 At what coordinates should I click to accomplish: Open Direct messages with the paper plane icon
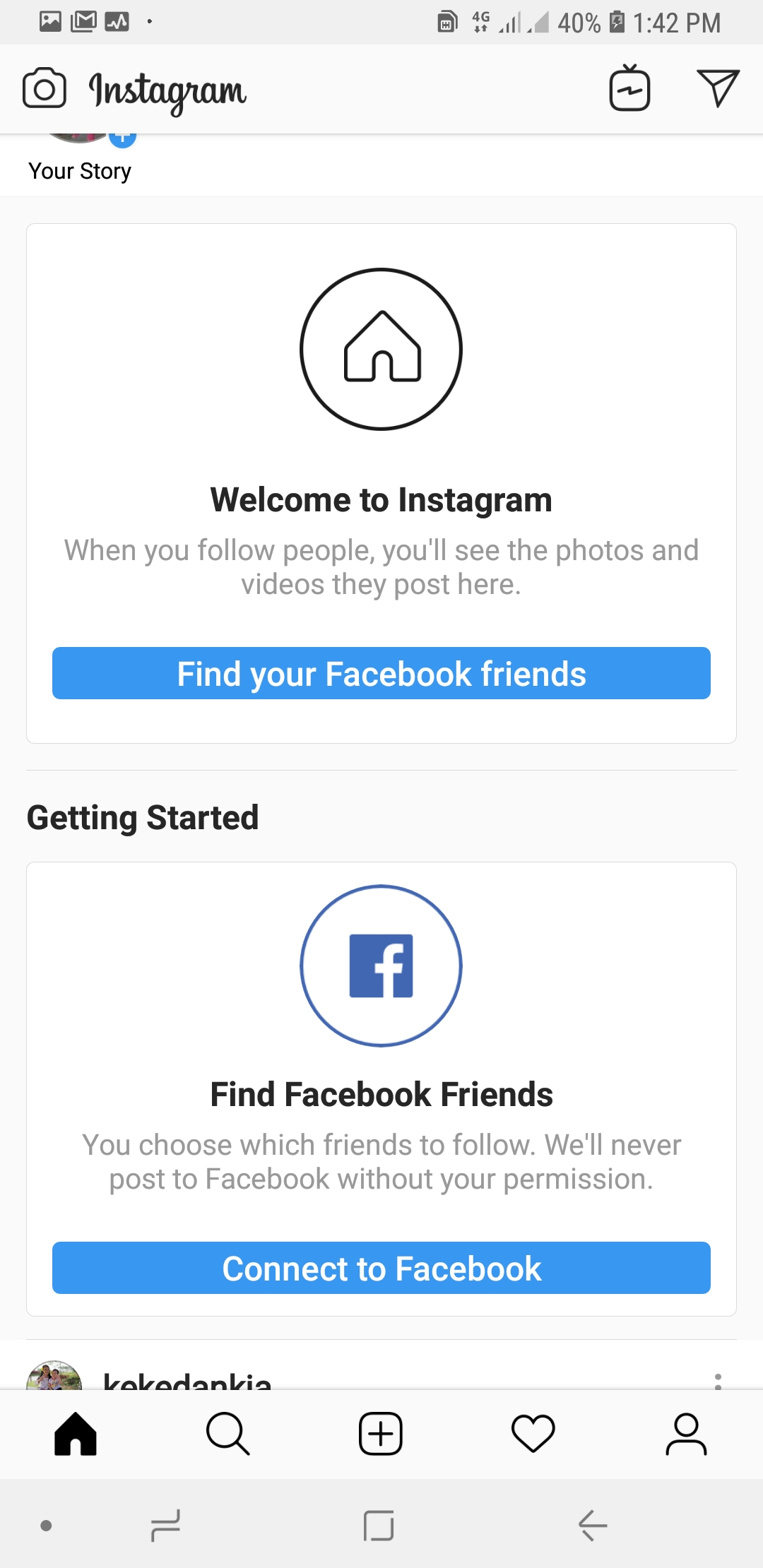pos(717,89)
